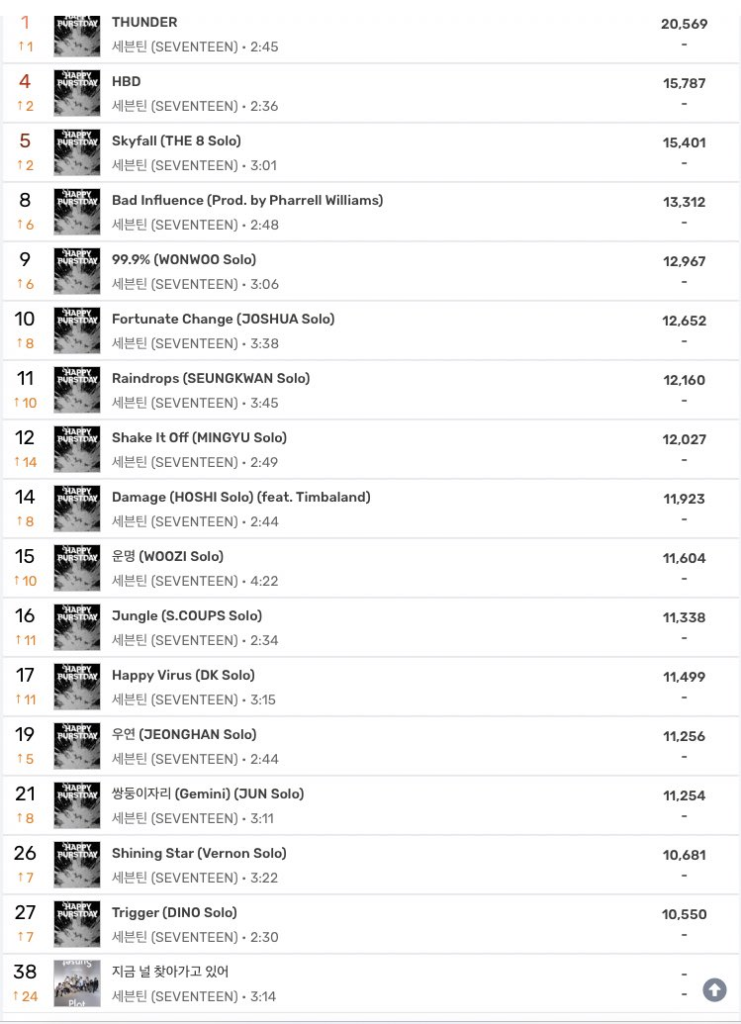Tap the 99.9% (WONWOO Solo) row
The height and width of the screenshot is (1024, 741).
tap(184, 260)
